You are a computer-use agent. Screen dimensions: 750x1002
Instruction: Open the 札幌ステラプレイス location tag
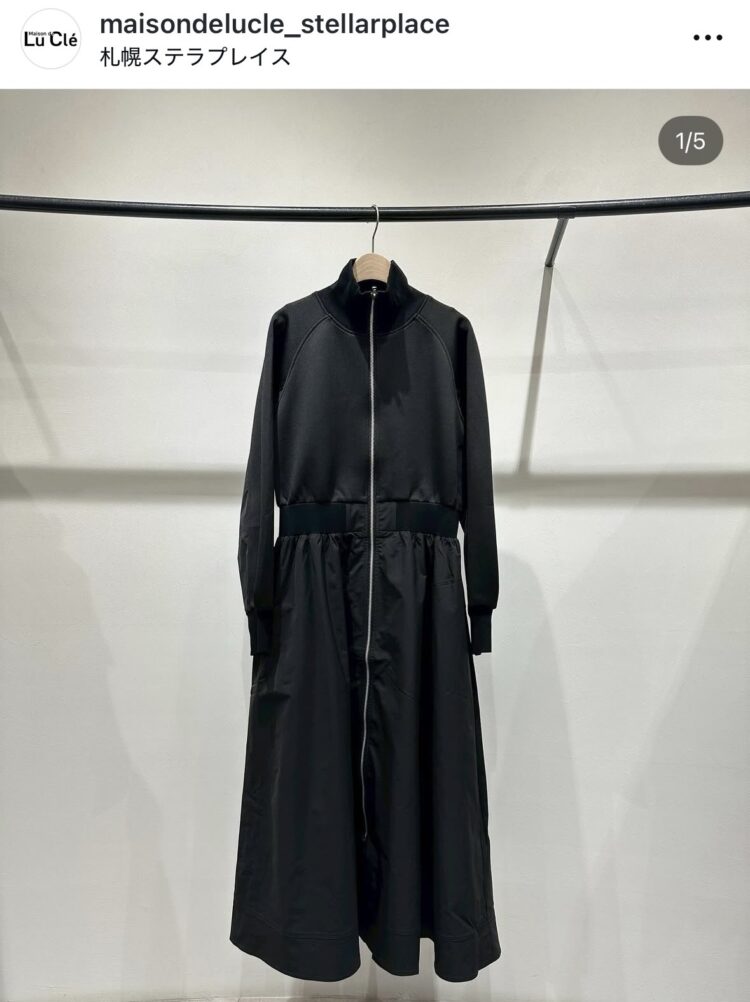(x=196, y=56)
